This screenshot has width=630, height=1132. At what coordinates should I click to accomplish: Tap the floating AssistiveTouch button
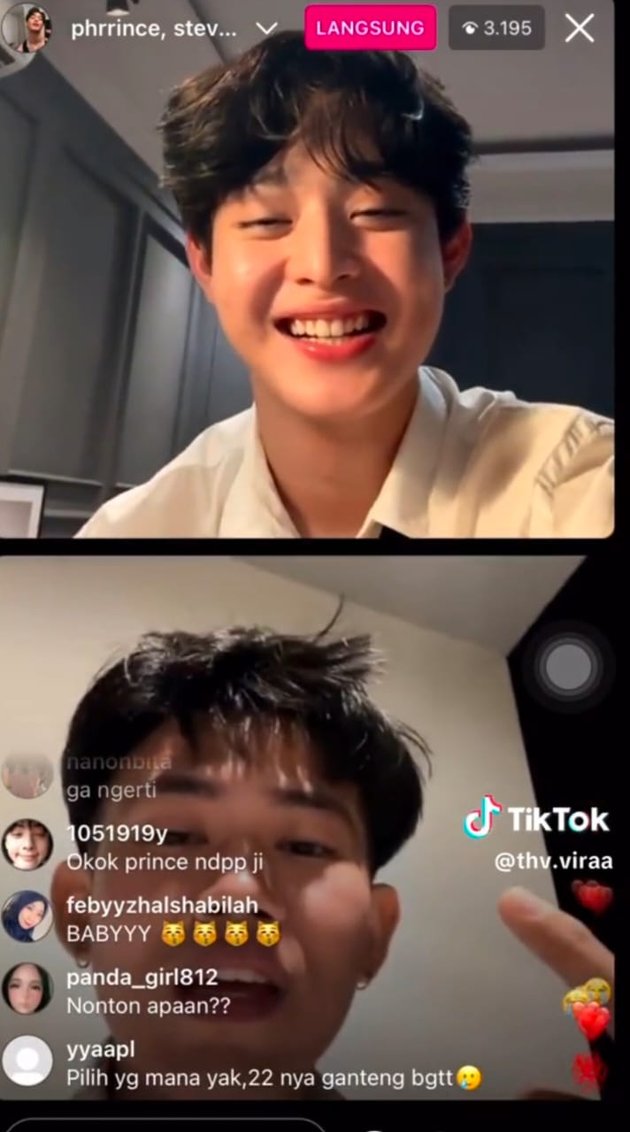click(568, 665)
